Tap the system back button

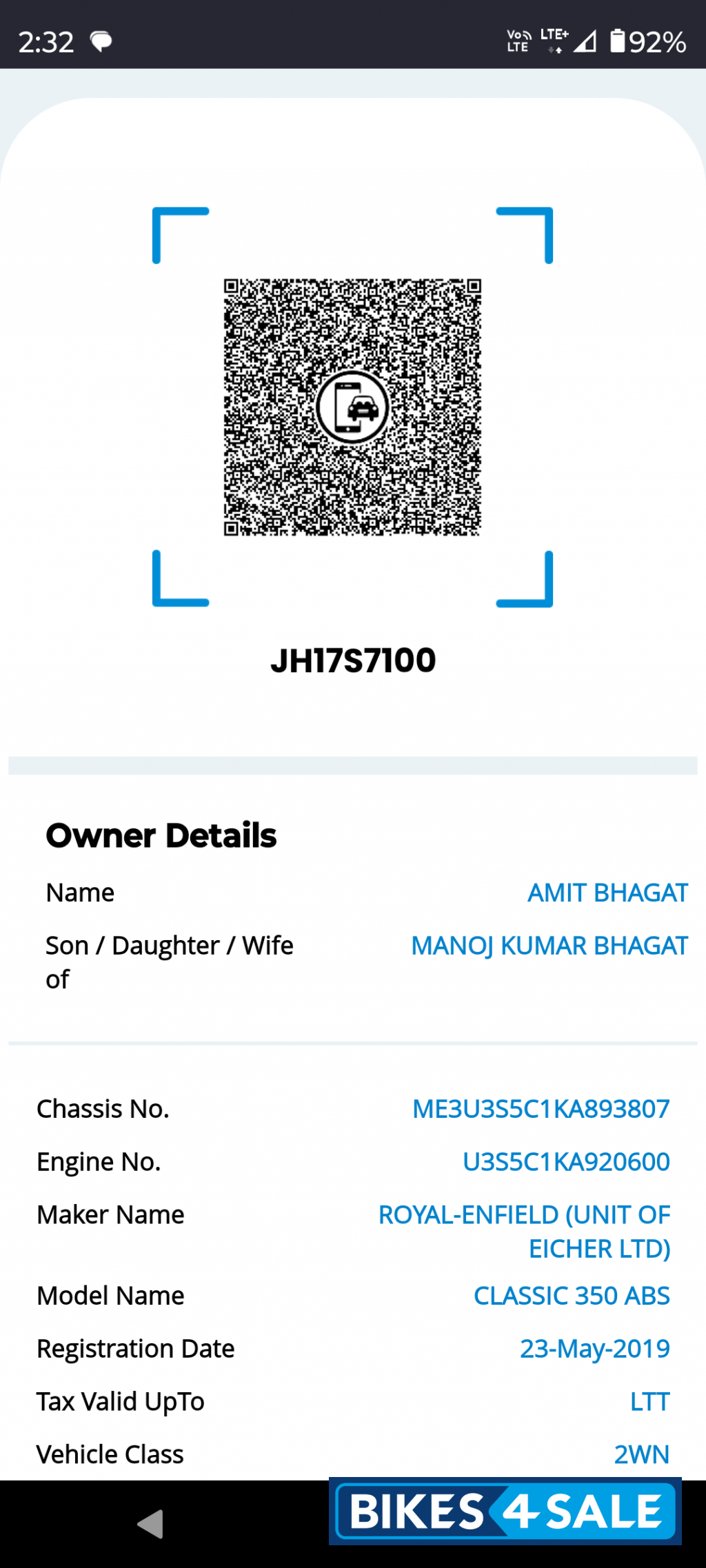point(151,1523)
